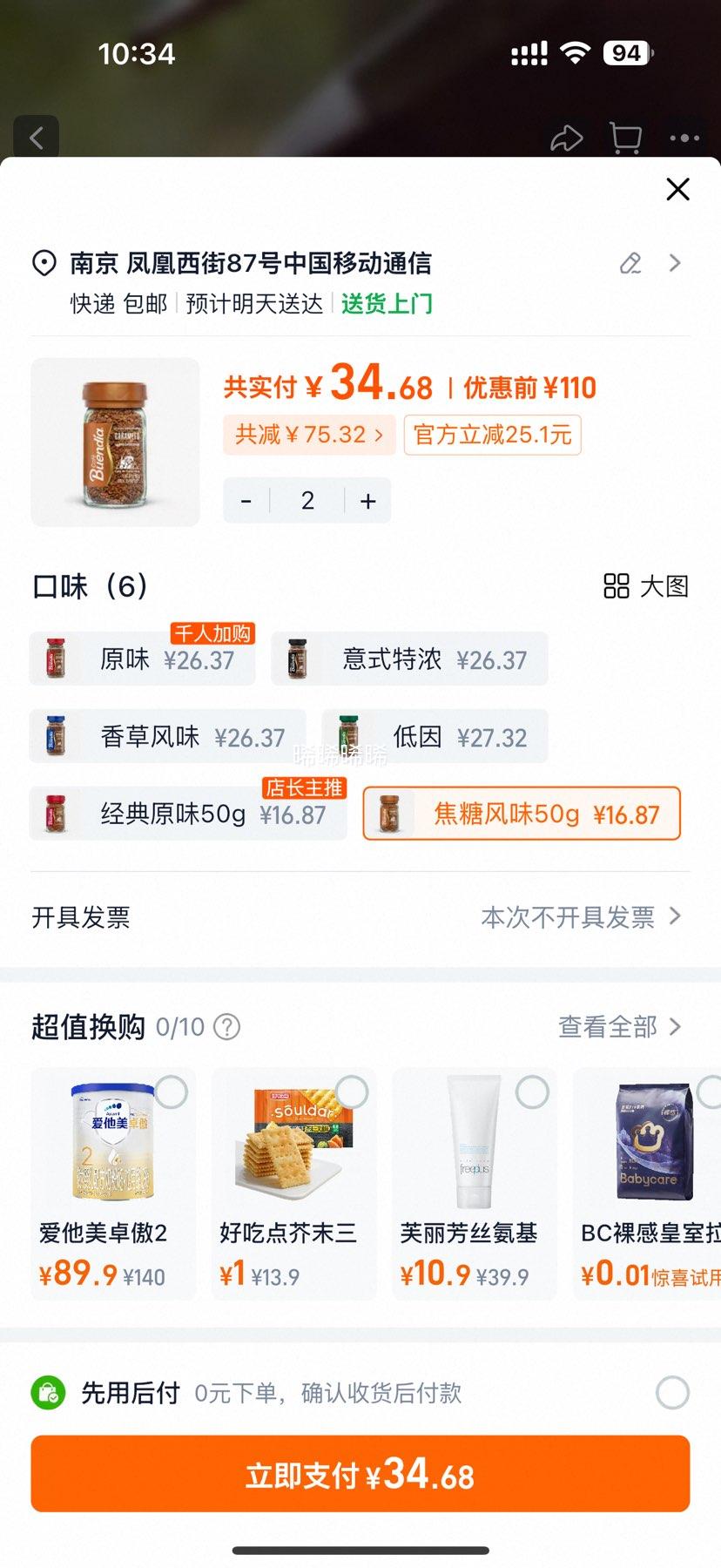Click the share arrow icon at top
The width and height of the screenshot is (721, 1568).
[568, 138]
